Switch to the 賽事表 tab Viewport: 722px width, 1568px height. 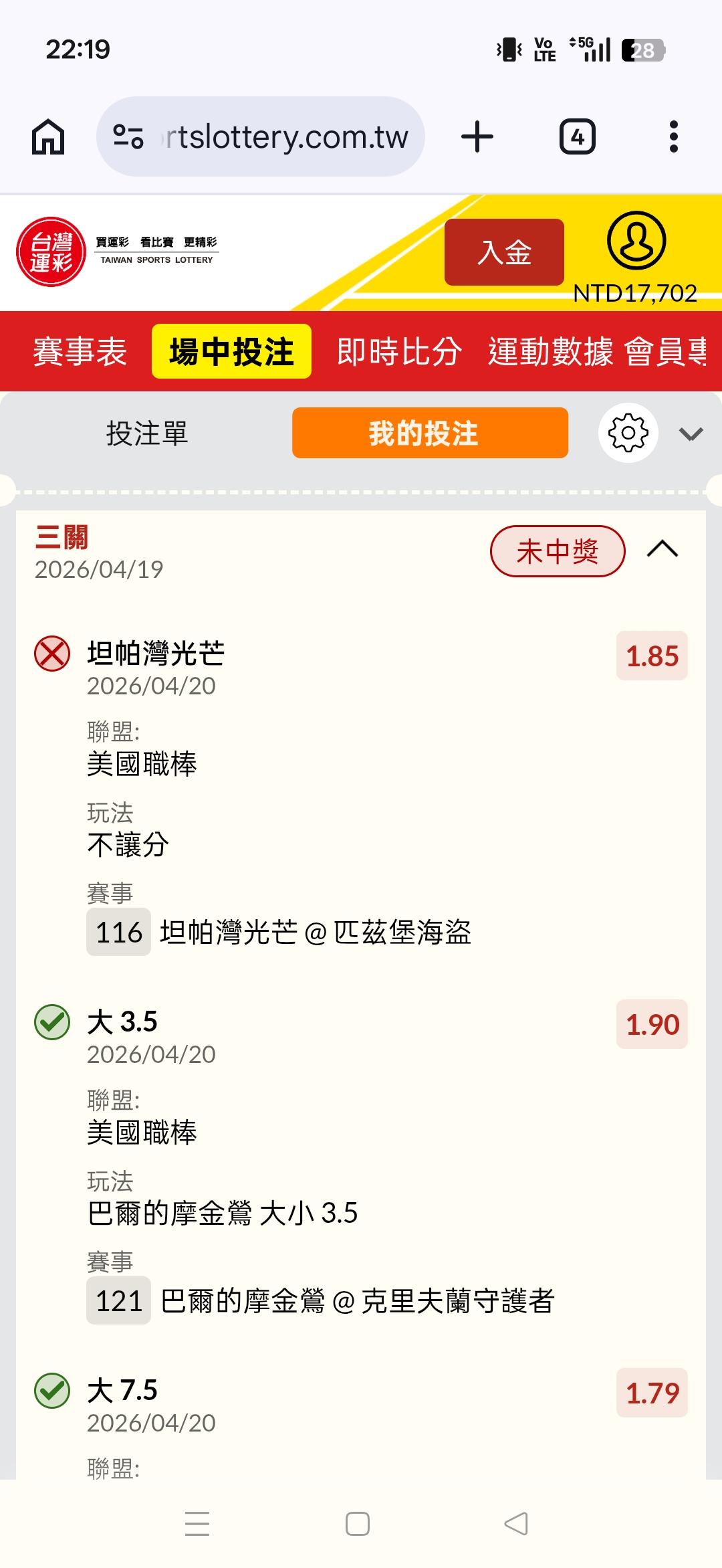coord(80,351)
